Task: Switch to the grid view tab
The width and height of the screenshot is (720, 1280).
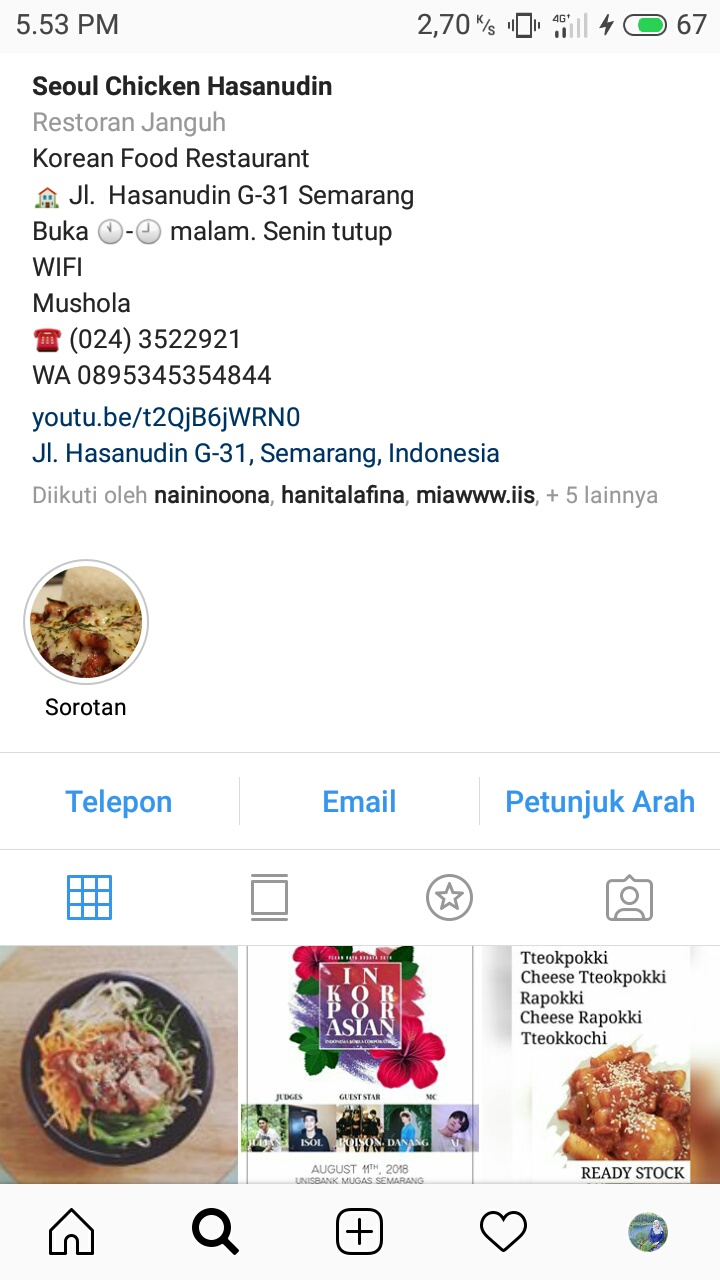Action: [x=90, y=897]
